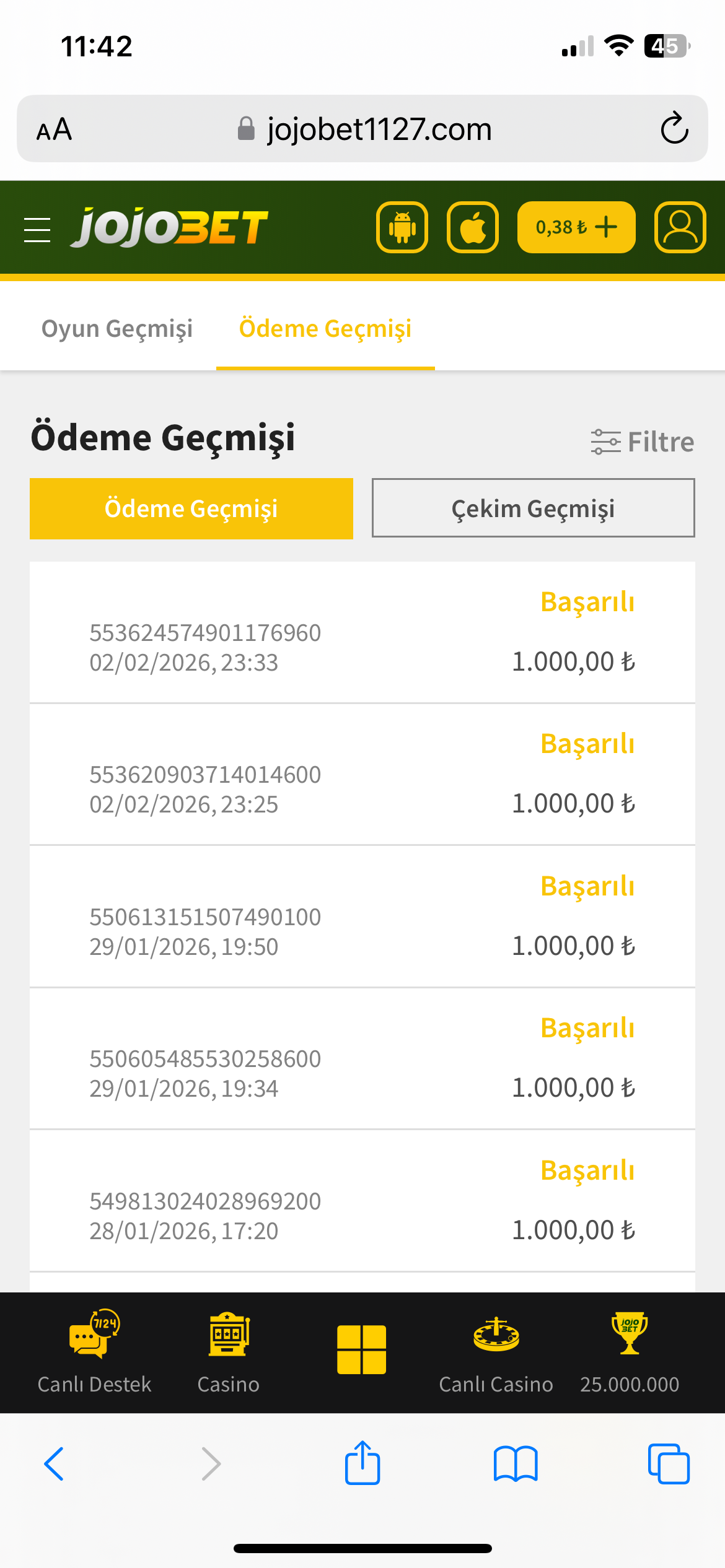Open Canlı Destek live support
The height and width of the screenshot is (1568, 725).
click(94, 1352)
